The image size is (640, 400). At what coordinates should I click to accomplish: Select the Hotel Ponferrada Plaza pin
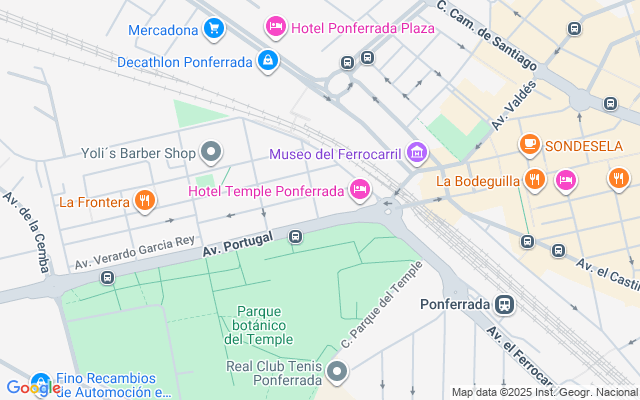[x=275, y=27]
